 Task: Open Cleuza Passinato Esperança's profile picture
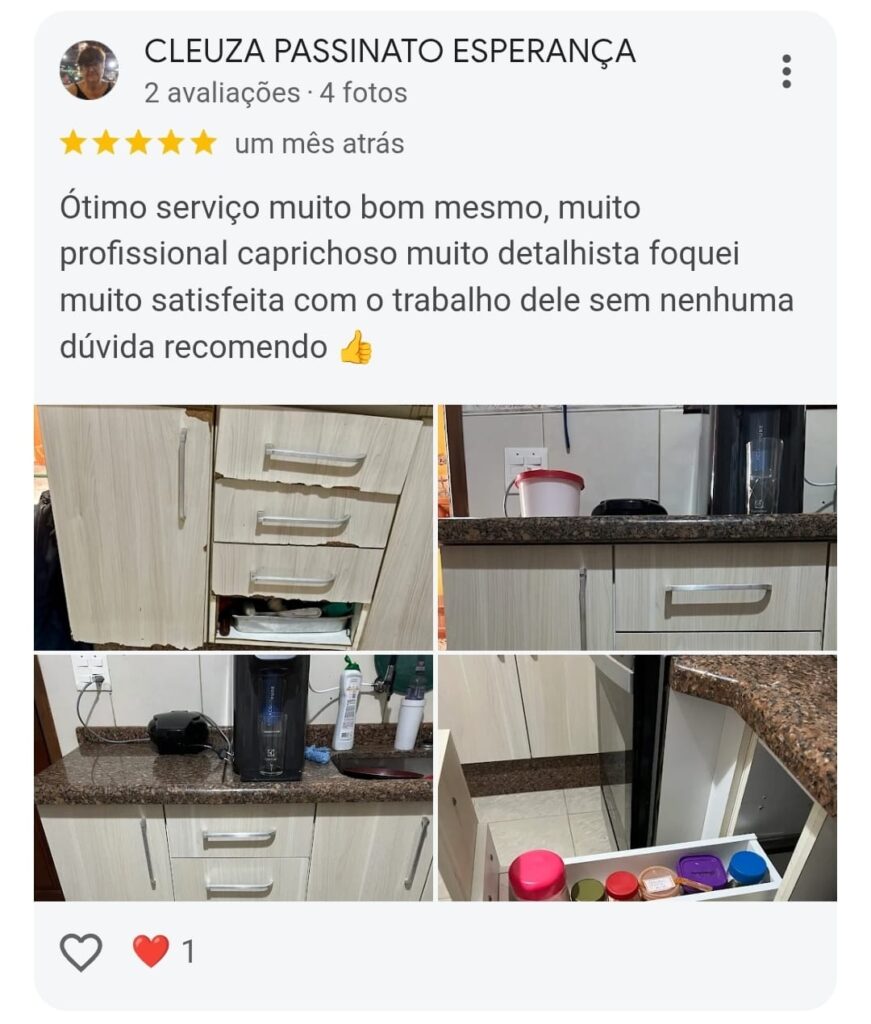(89, 70)
